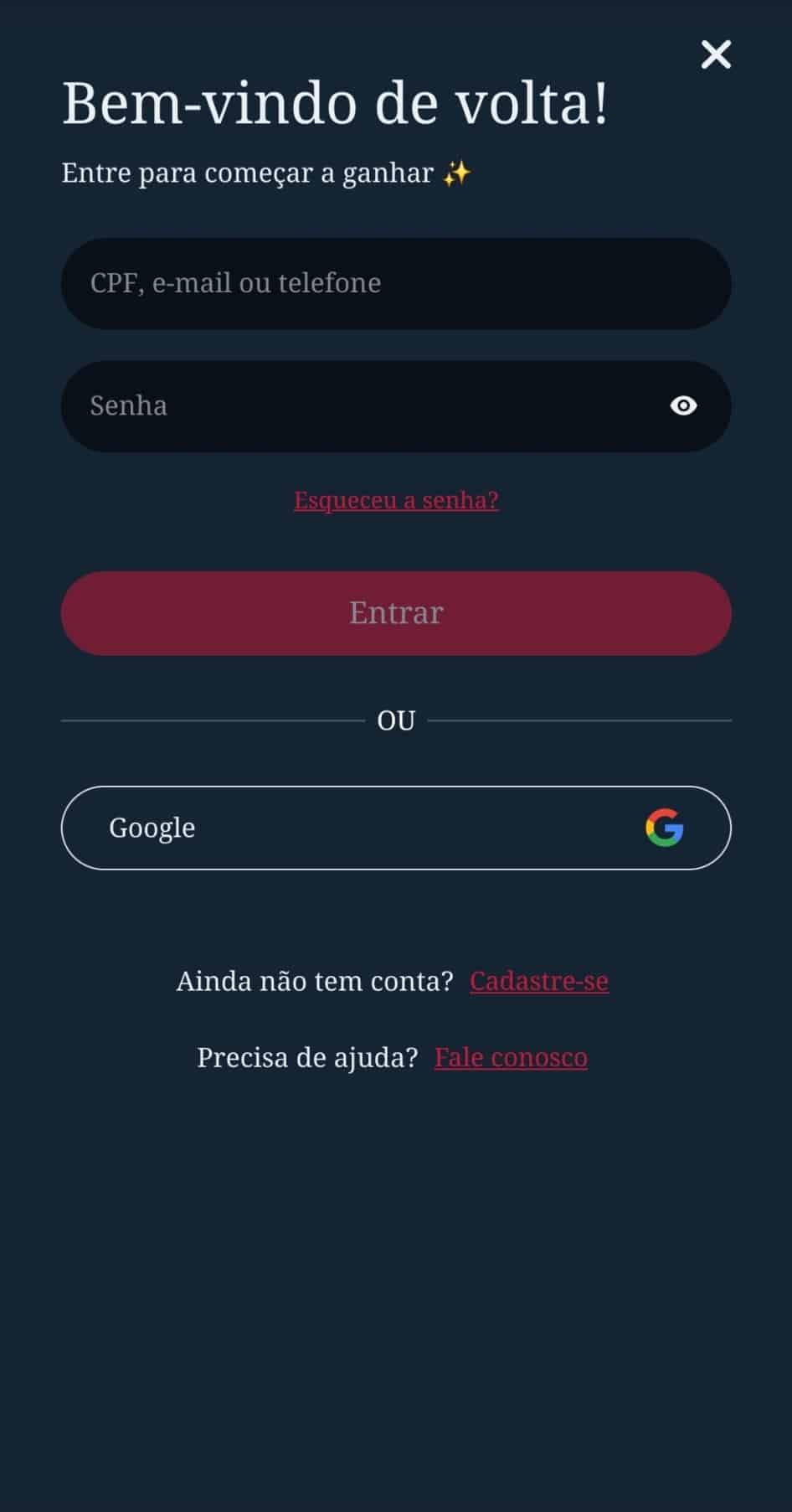Viewport: 792px width, 1512px height.
Task: Select the multicolored Google sign-in icon
Action: 663,828
